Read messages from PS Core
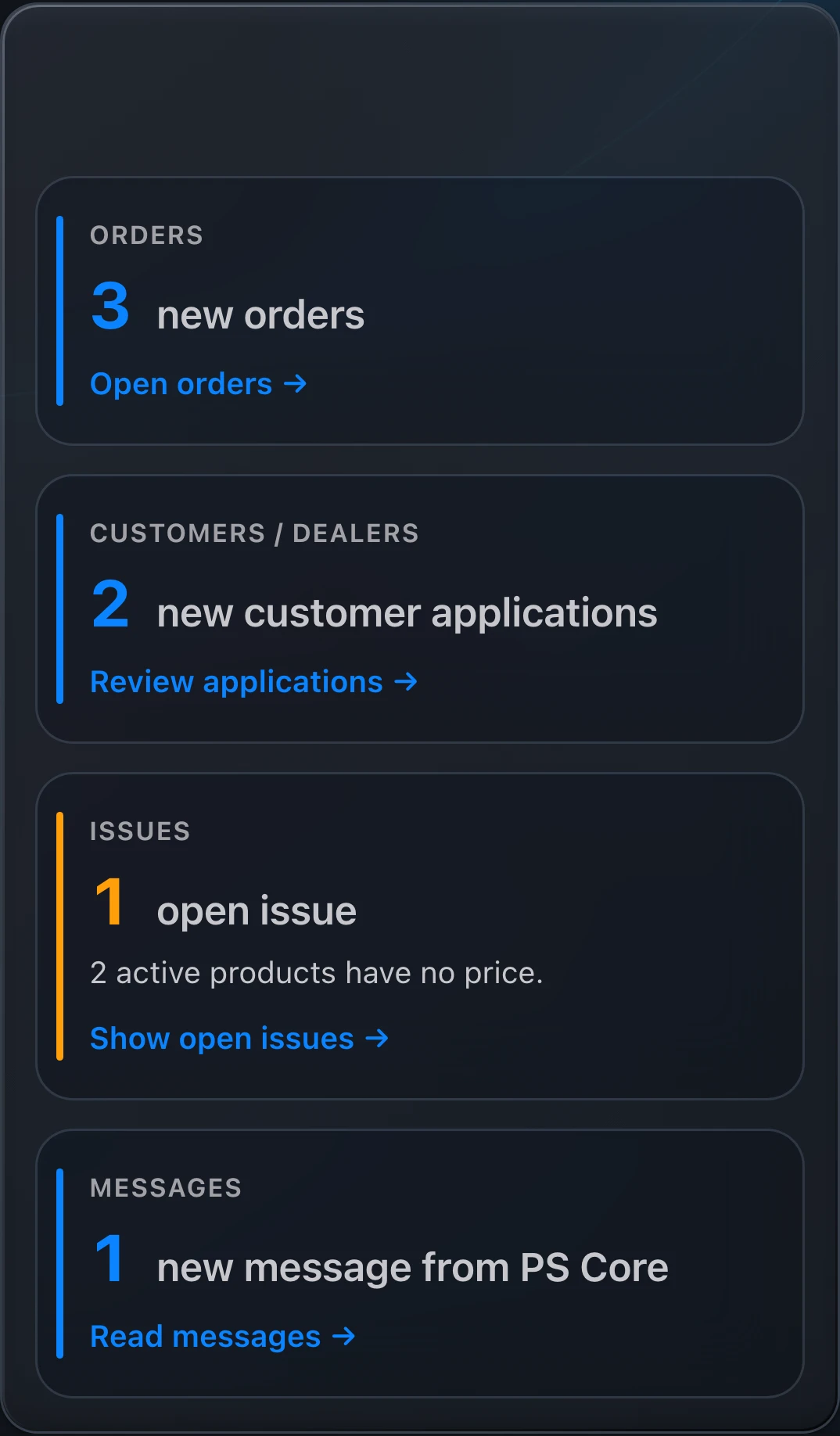The width and height of the screenshot is (840, 1436). [223, 1337]
